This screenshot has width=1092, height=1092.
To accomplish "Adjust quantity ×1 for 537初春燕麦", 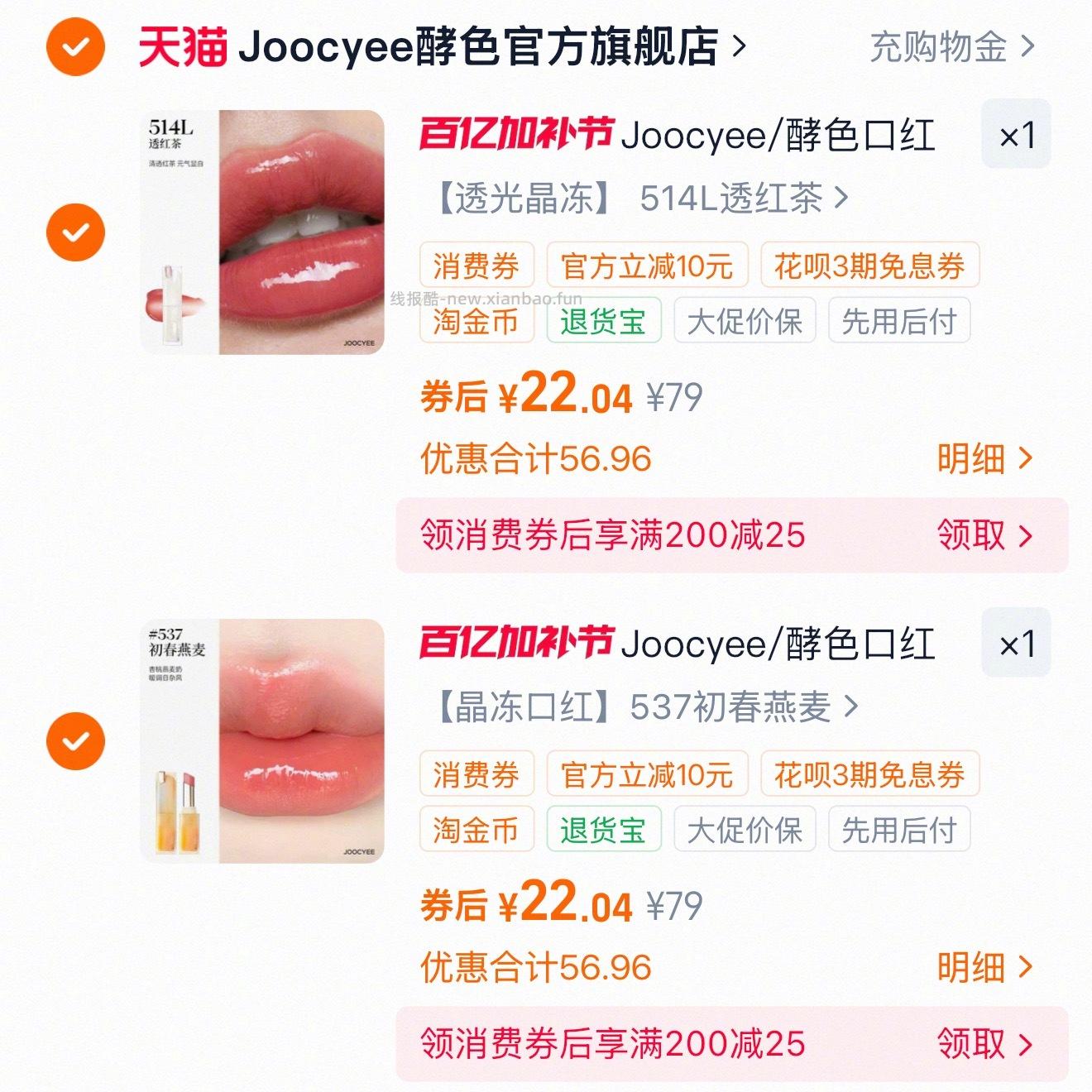I will [x=1016, y=644].
